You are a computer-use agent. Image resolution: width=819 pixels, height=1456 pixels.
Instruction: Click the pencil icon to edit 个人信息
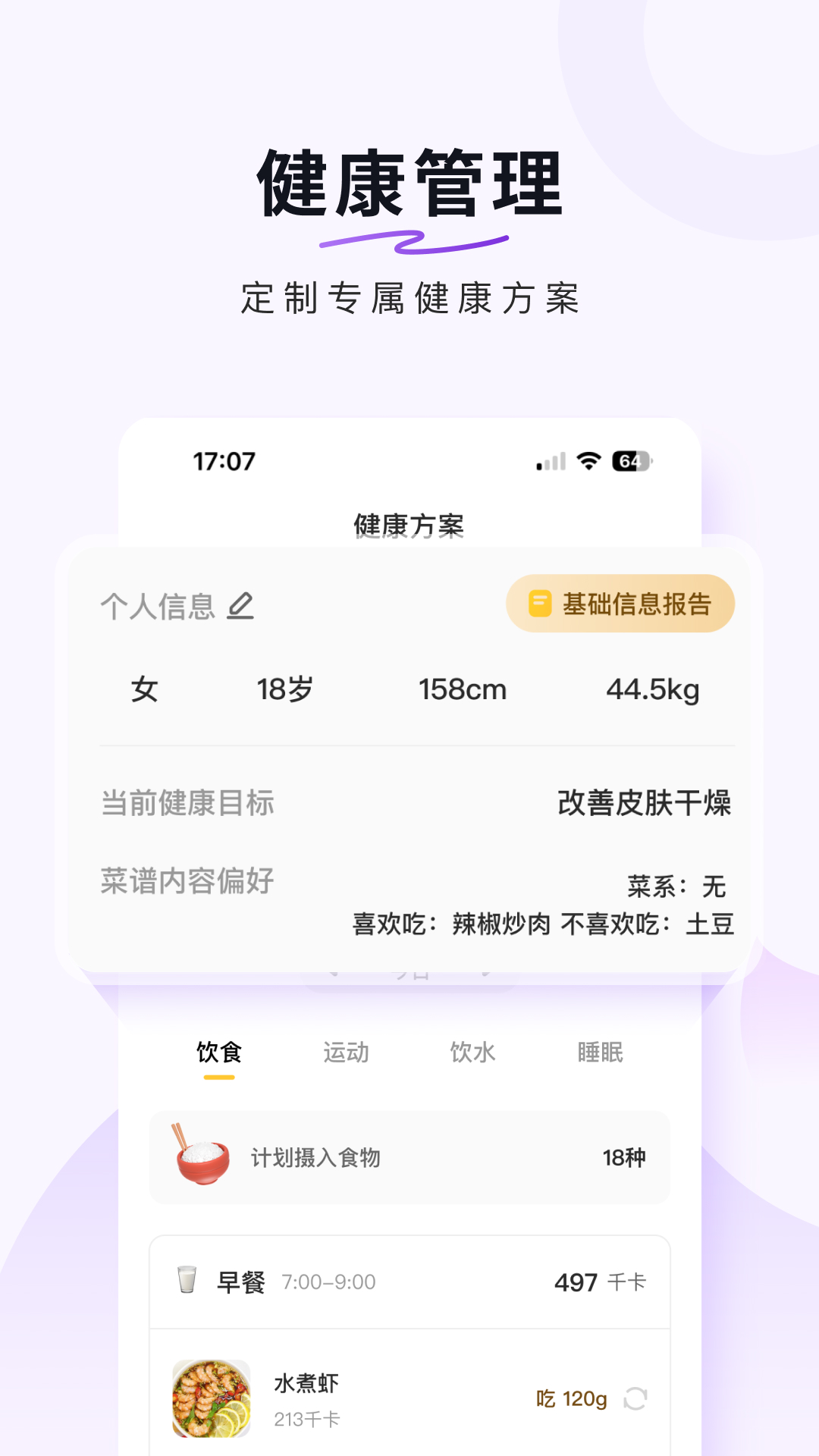click(239, 607)
